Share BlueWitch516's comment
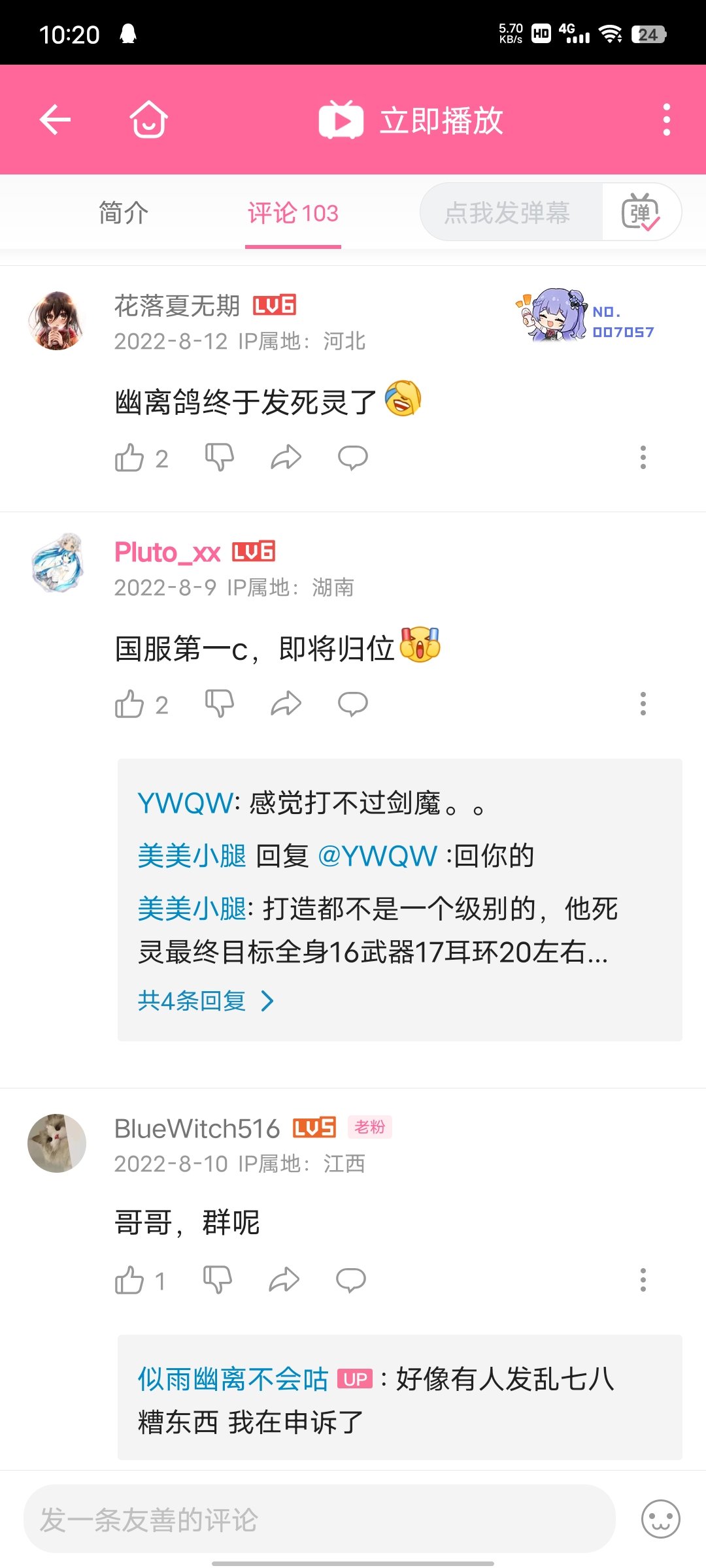Screen dimensions: 706x1568 284,1280
